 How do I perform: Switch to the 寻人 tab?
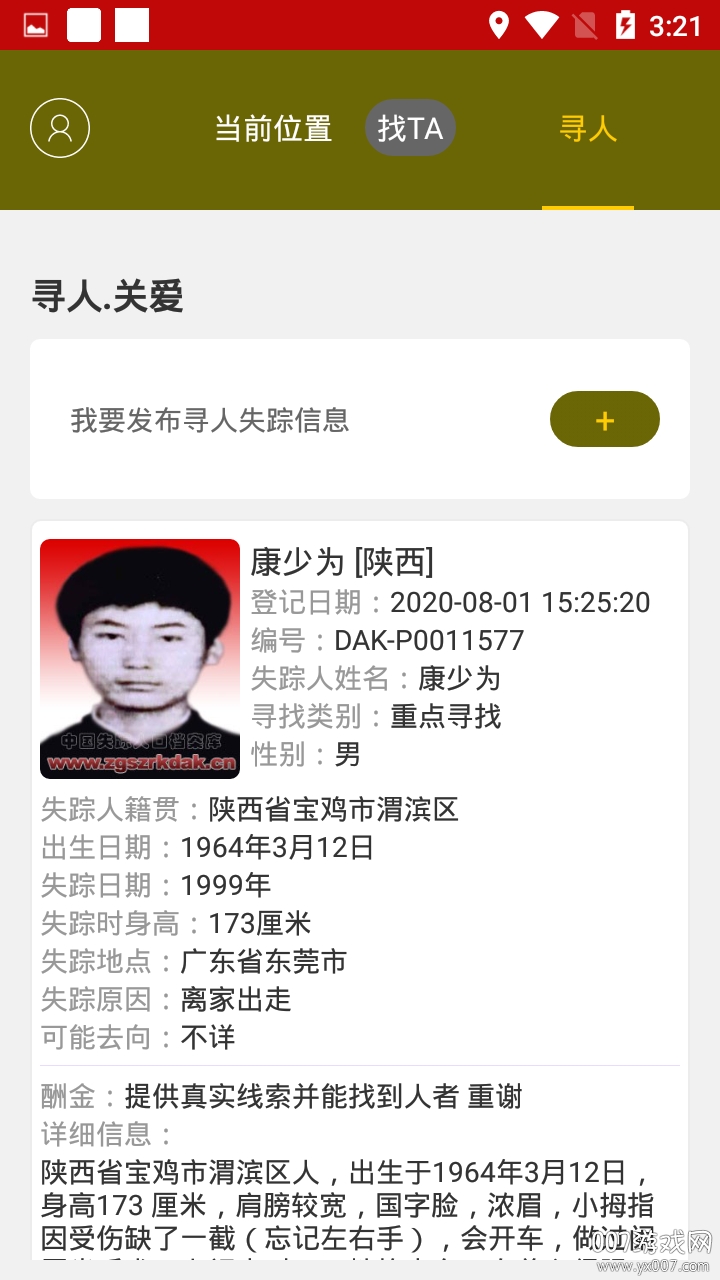[x=587, y=129]
